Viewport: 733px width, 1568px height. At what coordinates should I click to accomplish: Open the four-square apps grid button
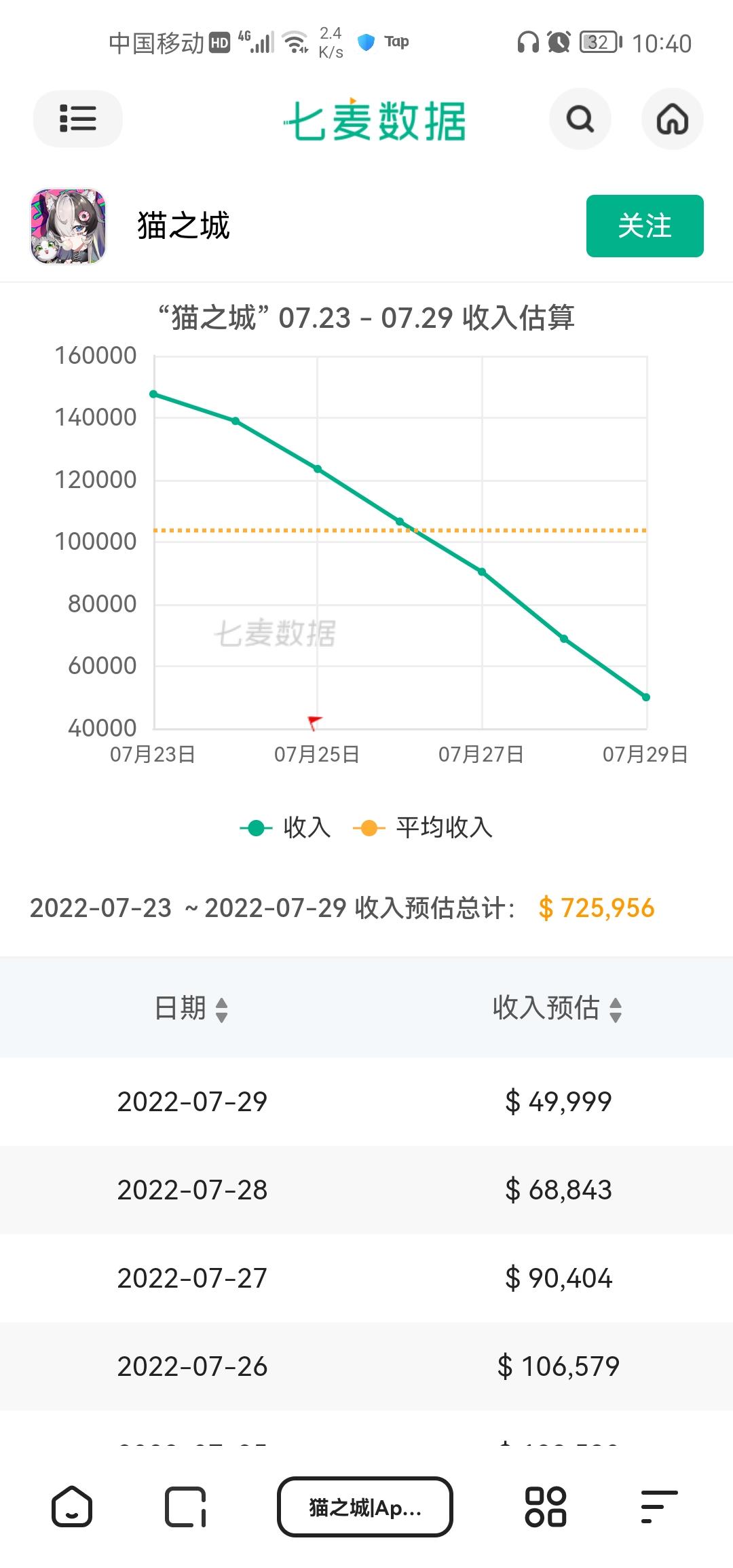click(x=546, y=1507)
